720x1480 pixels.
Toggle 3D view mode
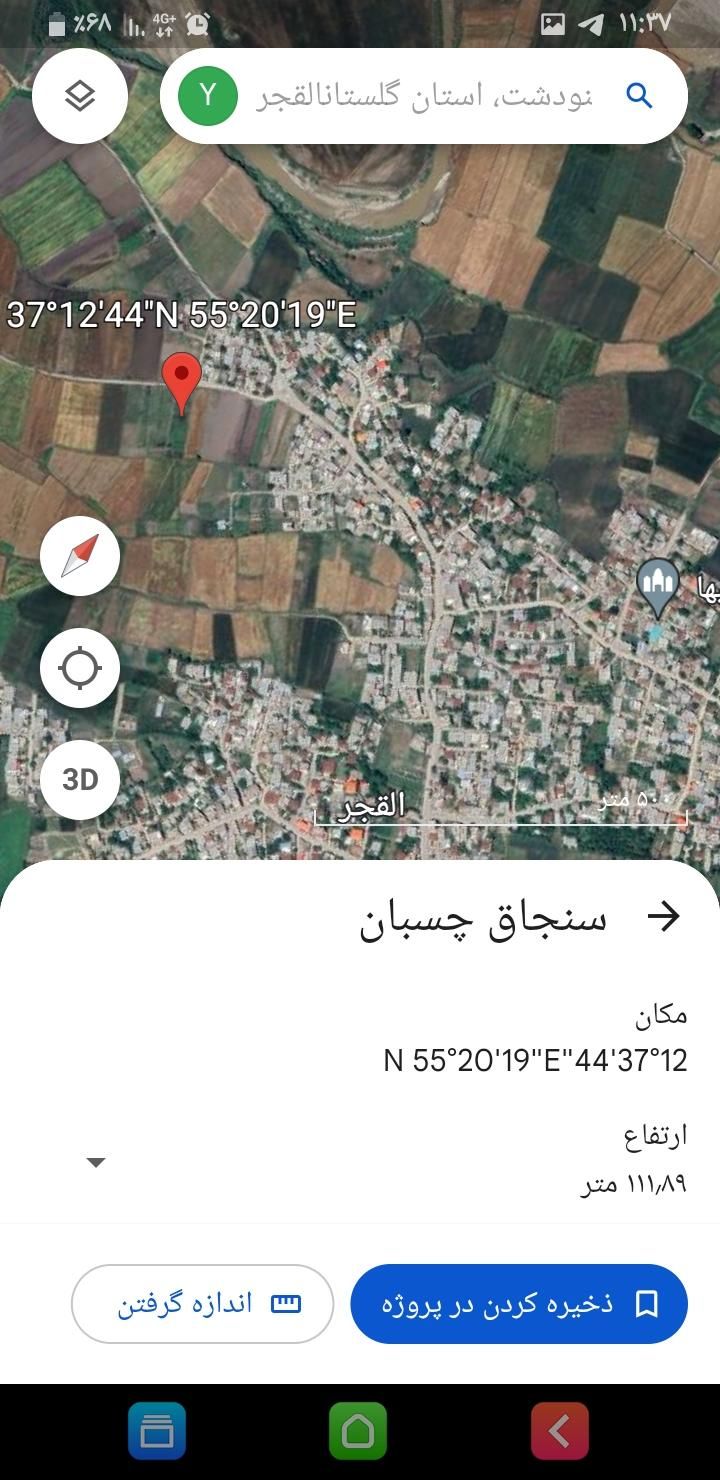coord(79,779)
